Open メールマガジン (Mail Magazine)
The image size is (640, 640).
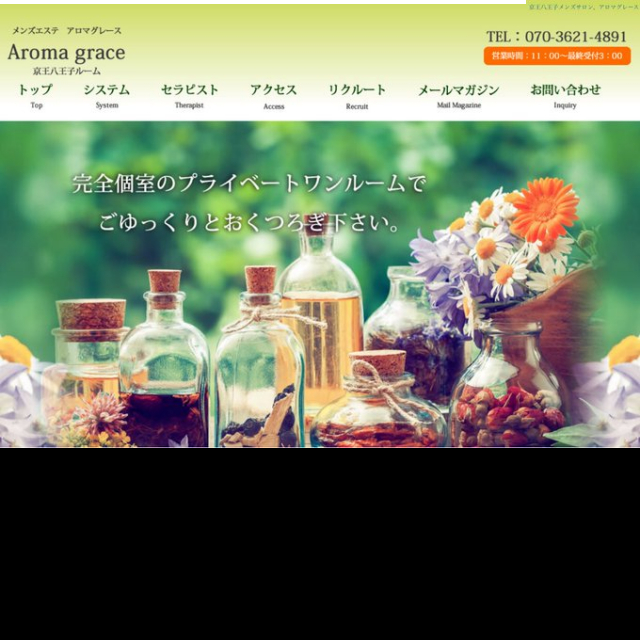tap(458, 94)
